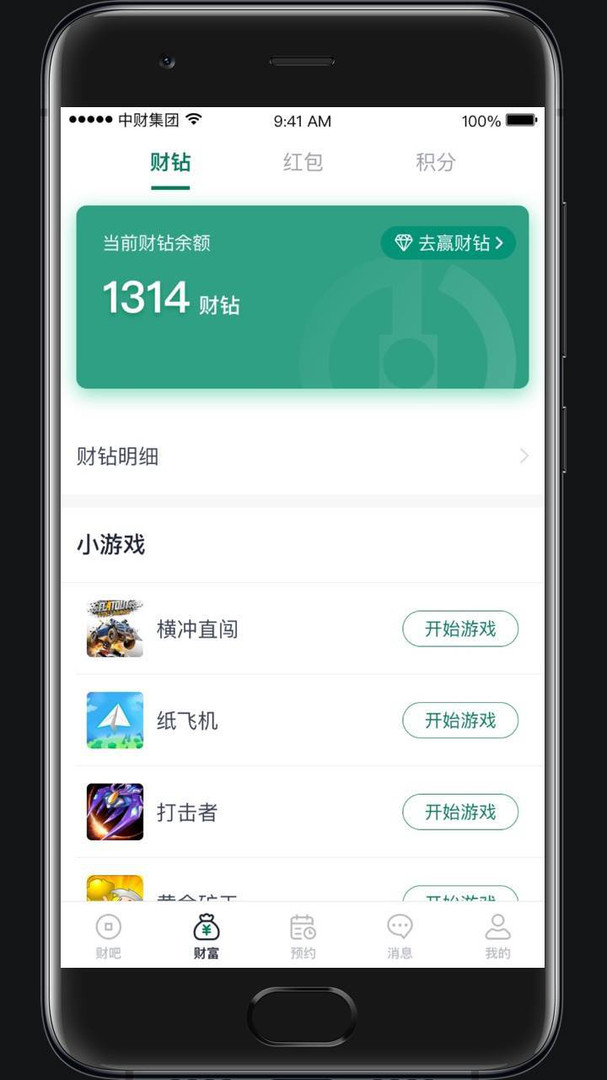
Task: Start the 纸飞机 game
Action: click(460, 720)
